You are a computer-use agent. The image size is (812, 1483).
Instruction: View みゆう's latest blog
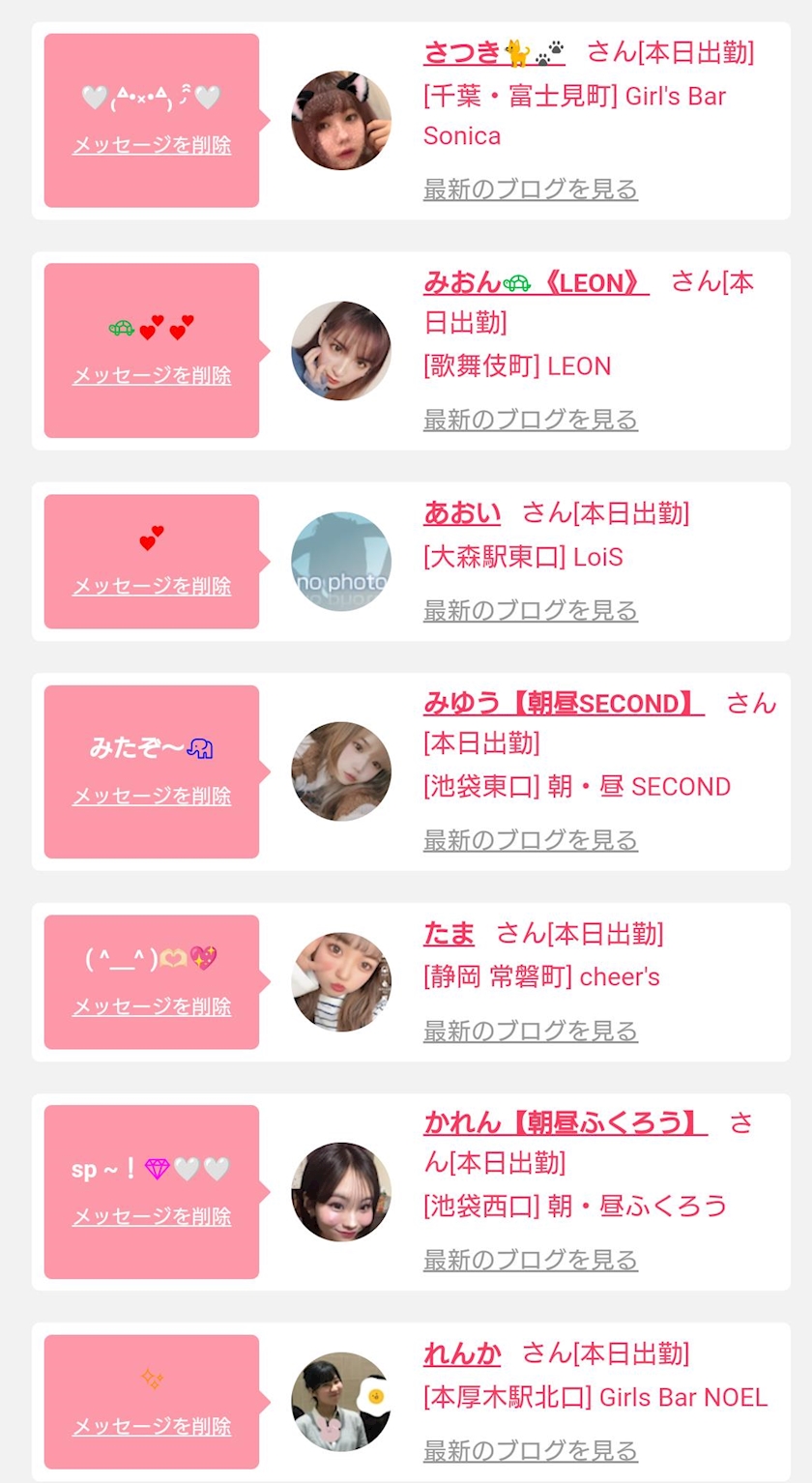(x=531, y=840)
